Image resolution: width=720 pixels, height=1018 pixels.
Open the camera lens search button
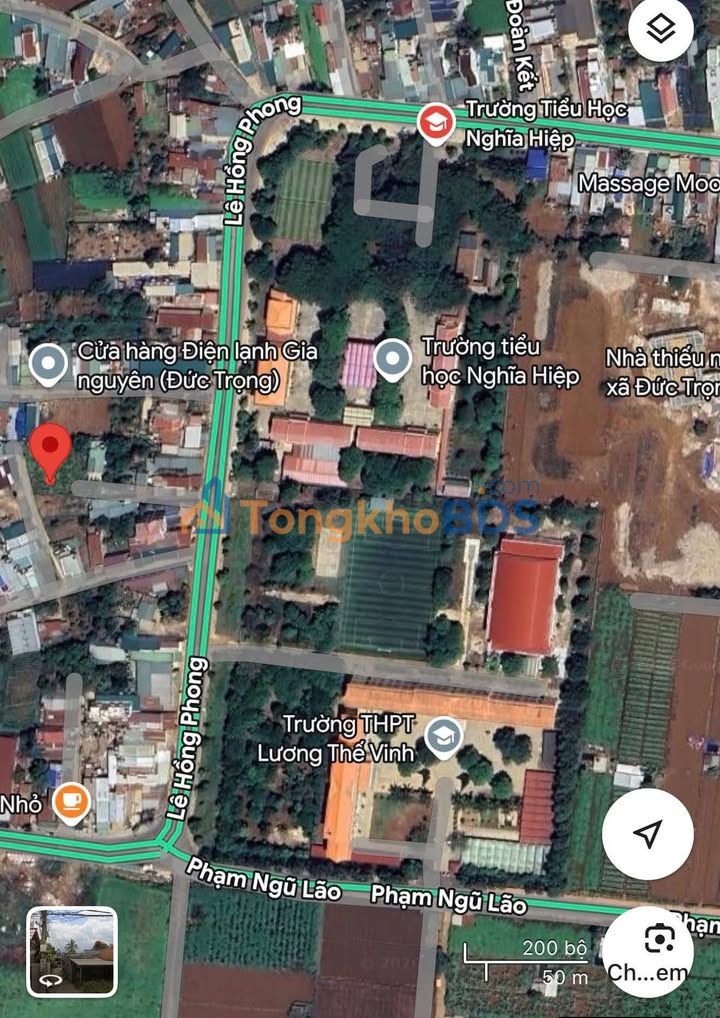pos(659,949)
